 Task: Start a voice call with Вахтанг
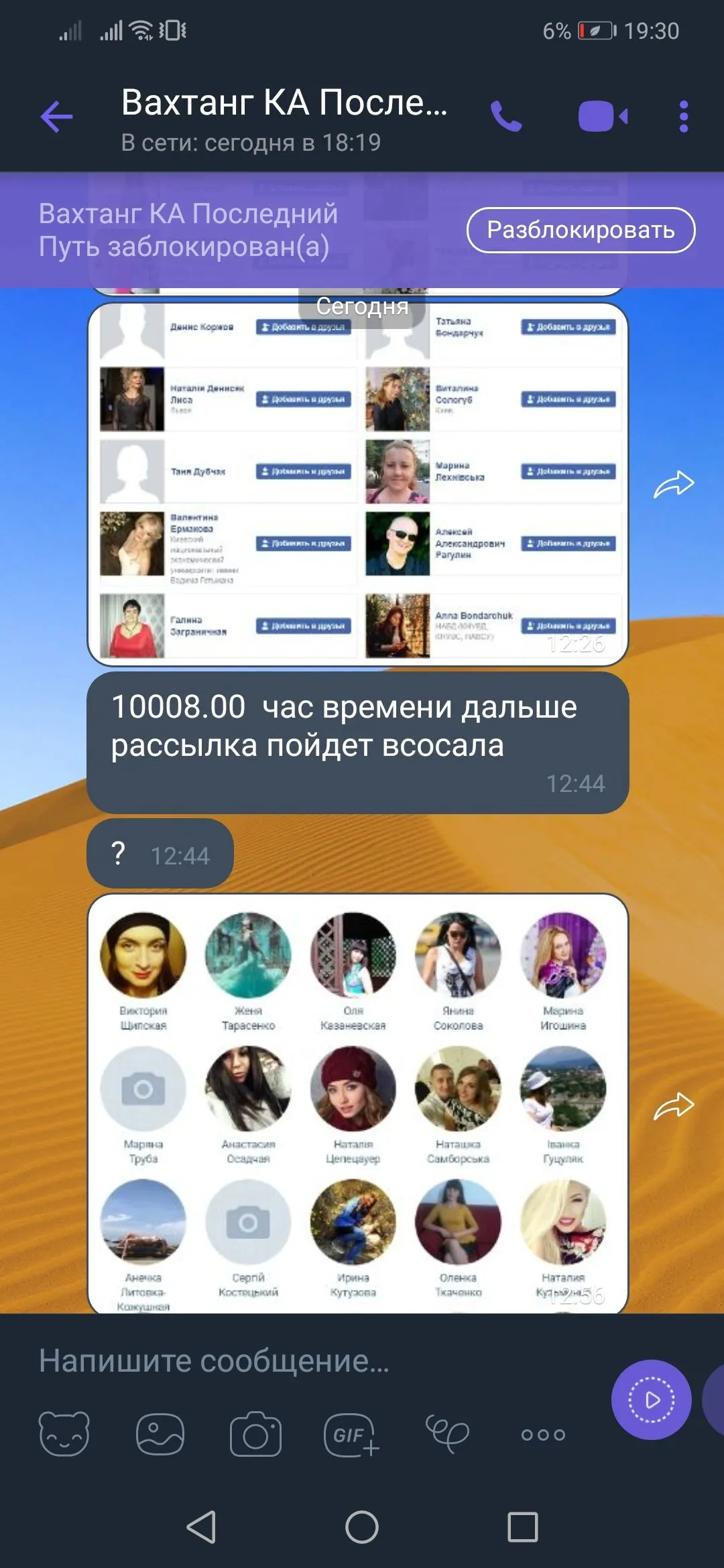506,117
